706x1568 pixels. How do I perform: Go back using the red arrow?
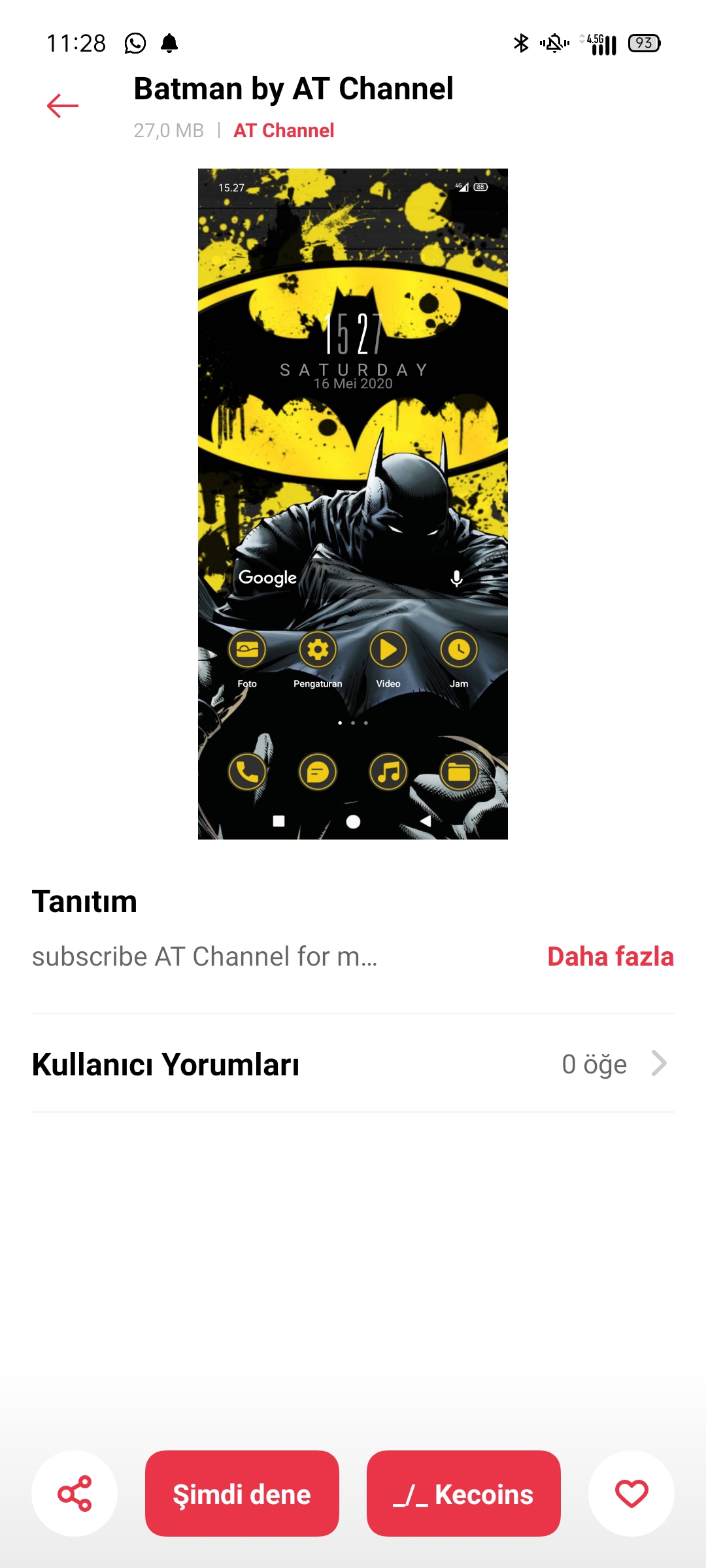tap(63, 106)
